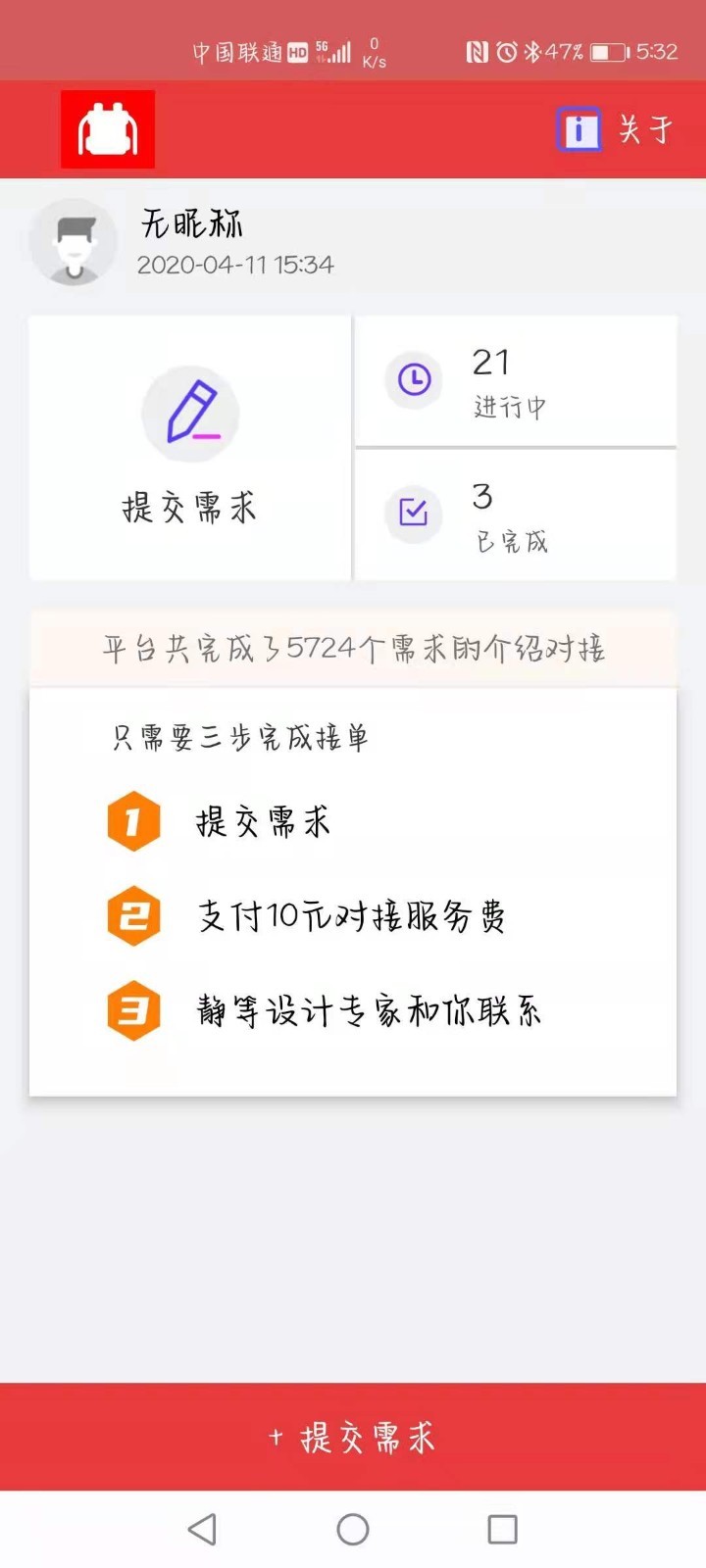The width and height of the screenshot is (706, 1568).
Task: View the 21 进行中 requests
Action: [515, 381]
